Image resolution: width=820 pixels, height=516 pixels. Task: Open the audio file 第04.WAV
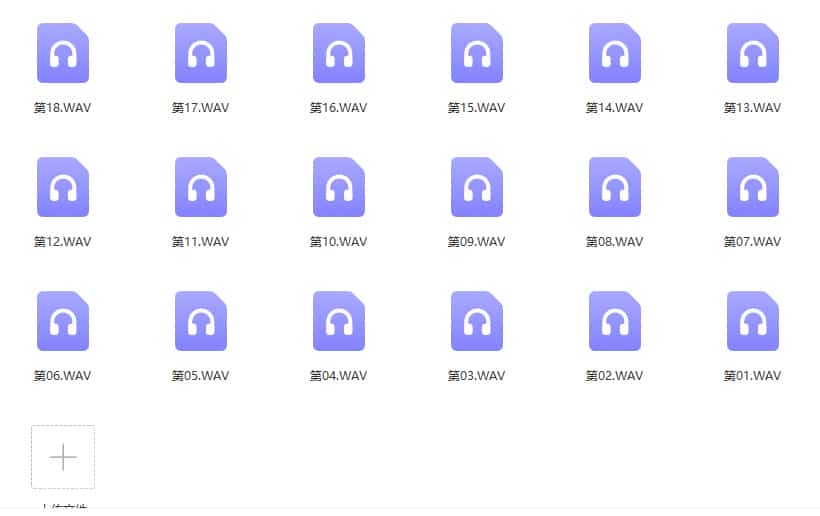coord(339,321)
